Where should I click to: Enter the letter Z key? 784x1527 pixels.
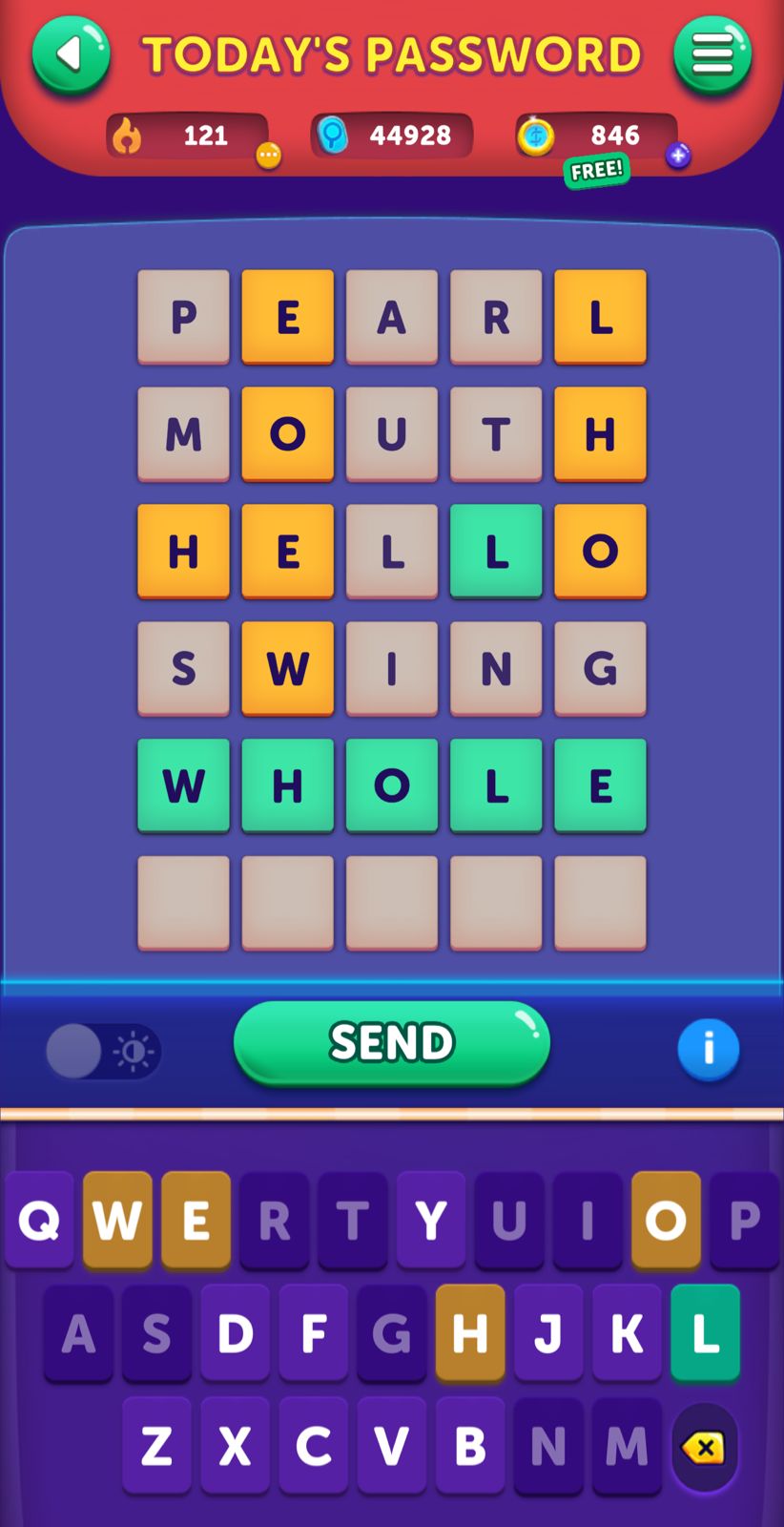pos(157,1446)
